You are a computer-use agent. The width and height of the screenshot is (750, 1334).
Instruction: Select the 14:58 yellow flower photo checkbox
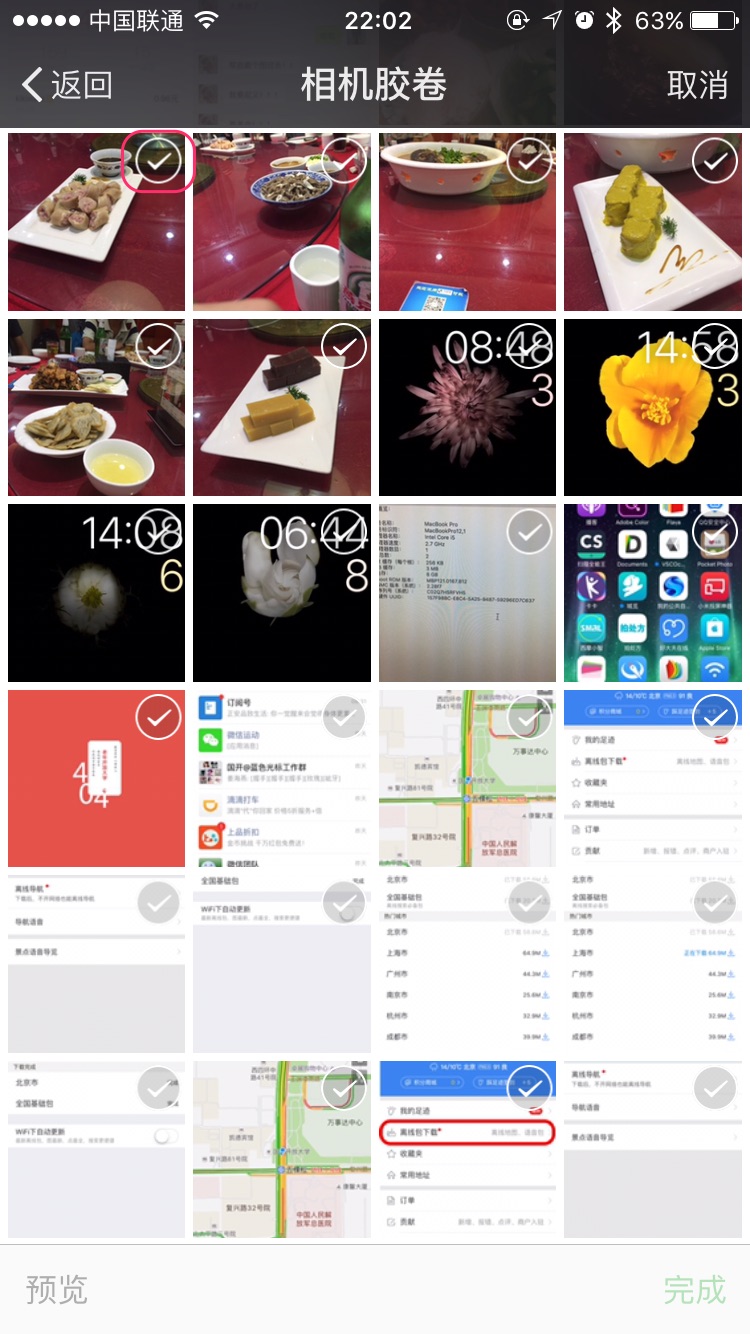click(714, 346)
